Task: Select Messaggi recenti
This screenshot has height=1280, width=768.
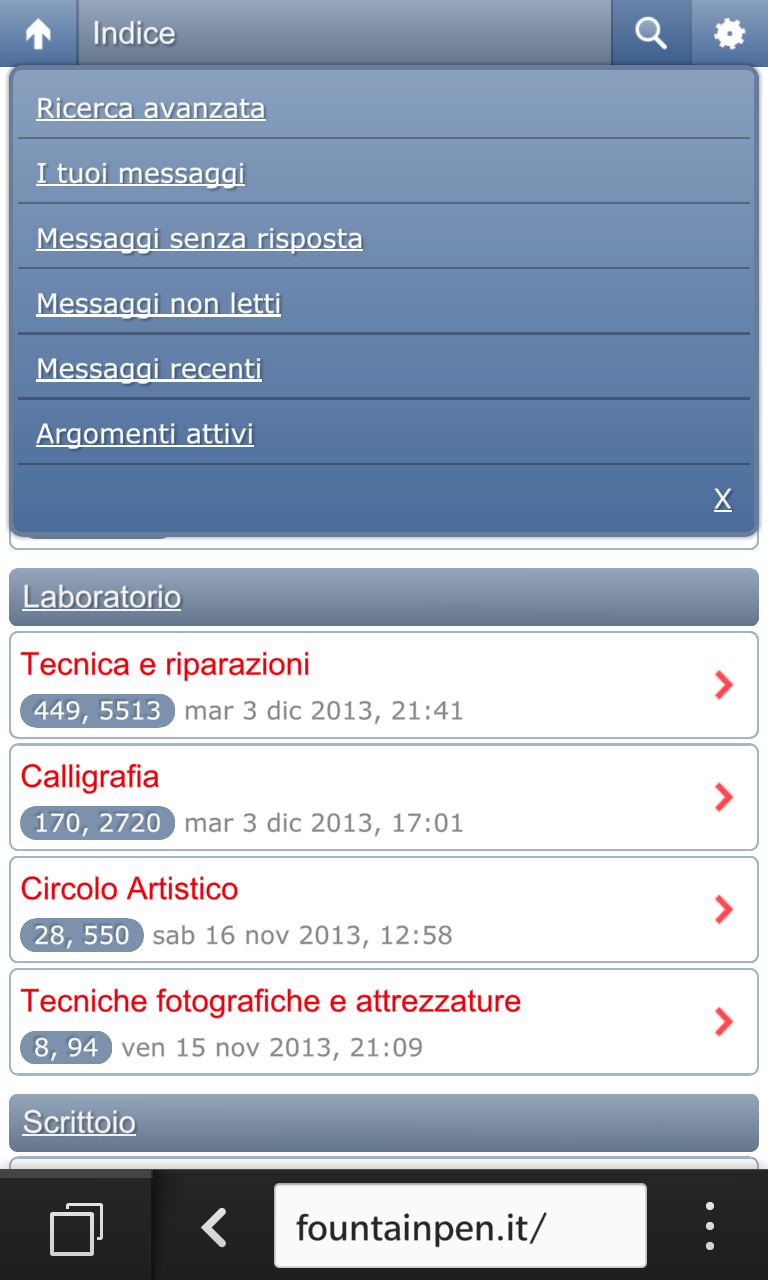Action: [x=148, y=368]
